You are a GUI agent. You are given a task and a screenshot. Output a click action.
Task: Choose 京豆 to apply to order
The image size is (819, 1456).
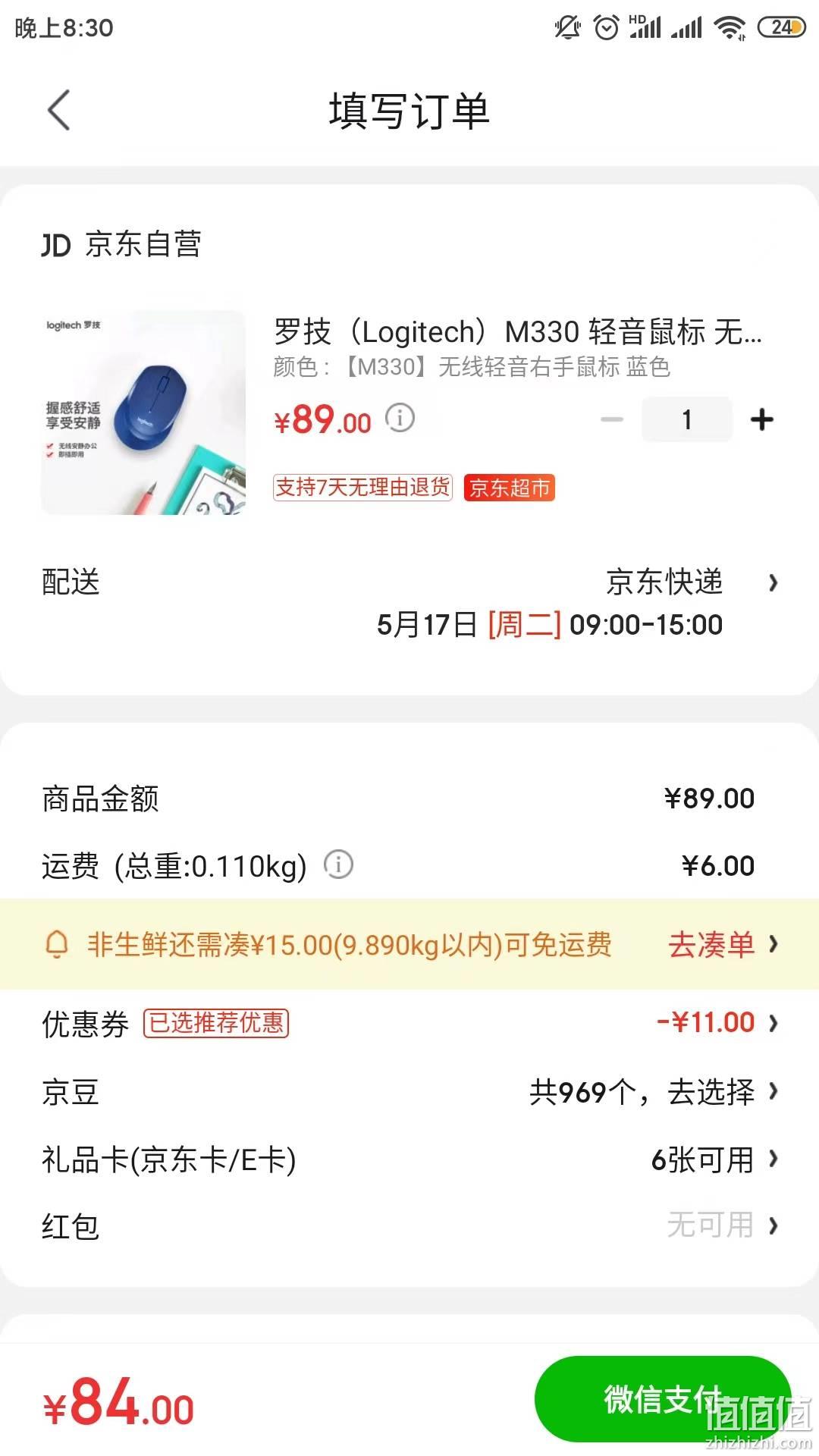(409, 1092)
